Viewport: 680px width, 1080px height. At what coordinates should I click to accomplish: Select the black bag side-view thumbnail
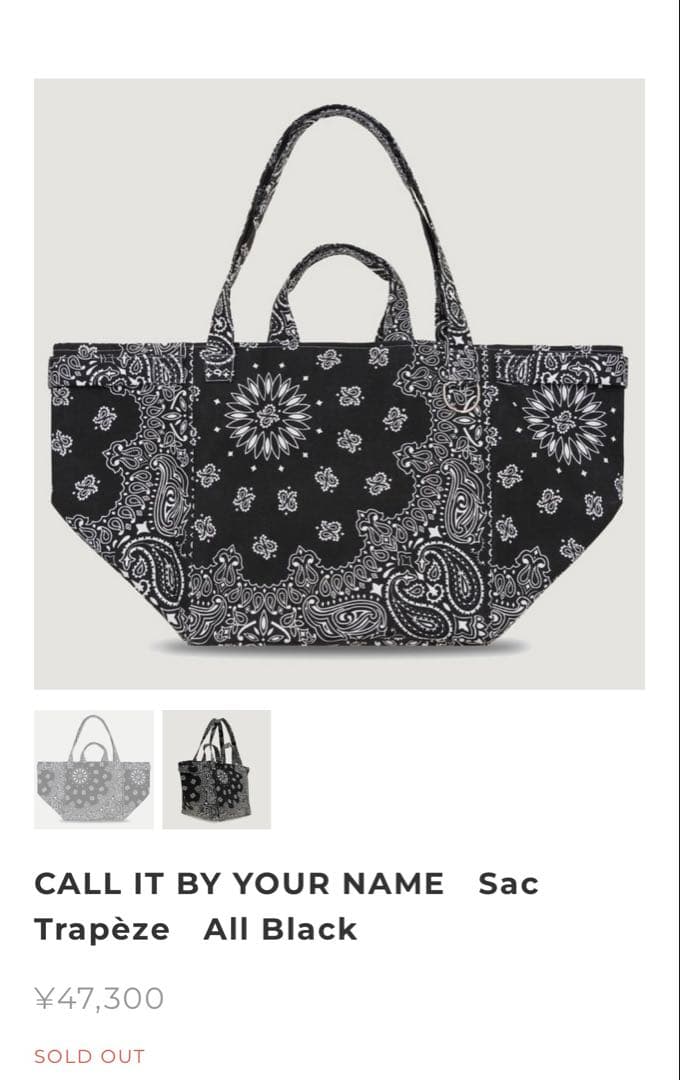click(x=216, y=769)
